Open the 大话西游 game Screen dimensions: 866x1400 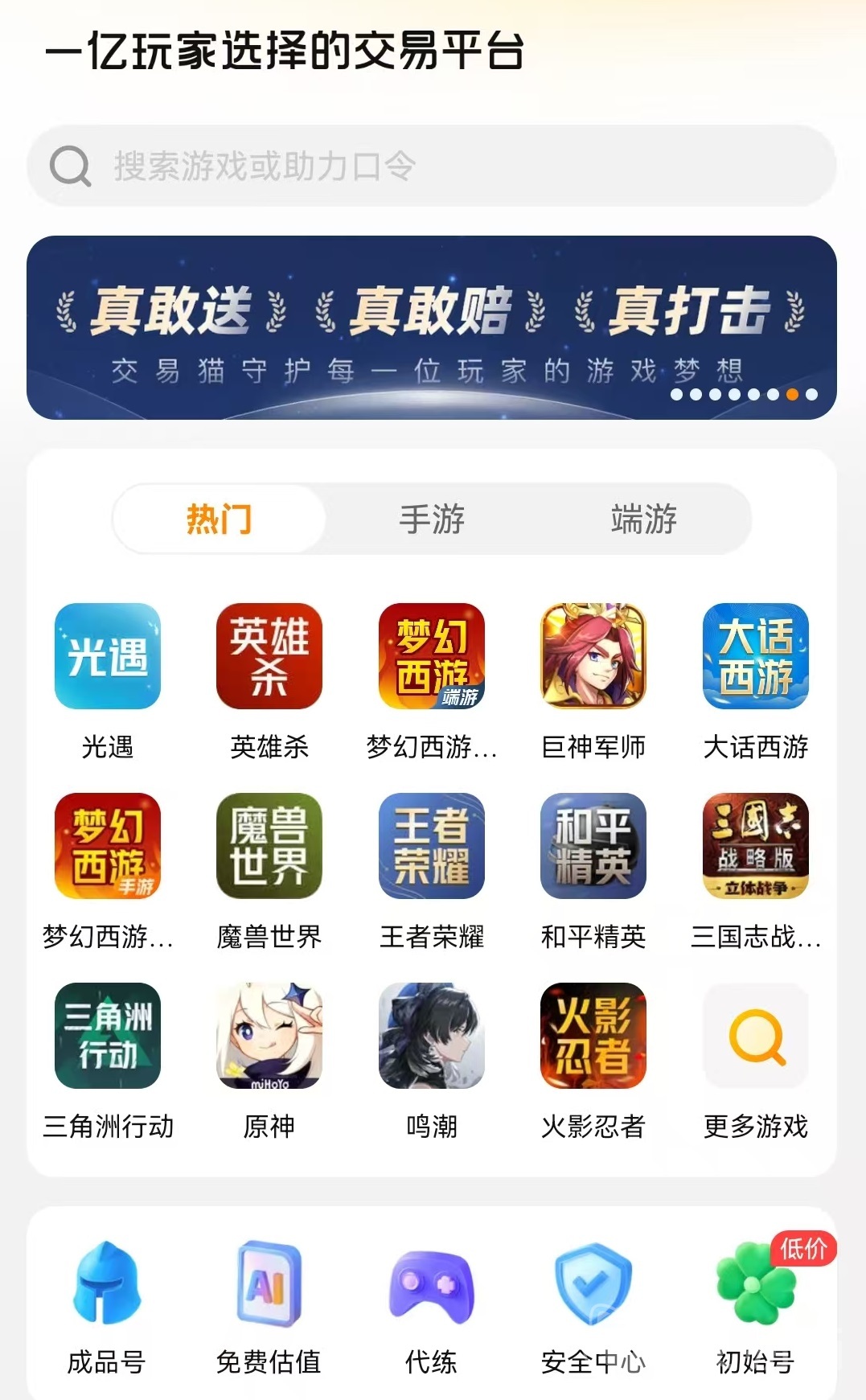pos(755,656)
